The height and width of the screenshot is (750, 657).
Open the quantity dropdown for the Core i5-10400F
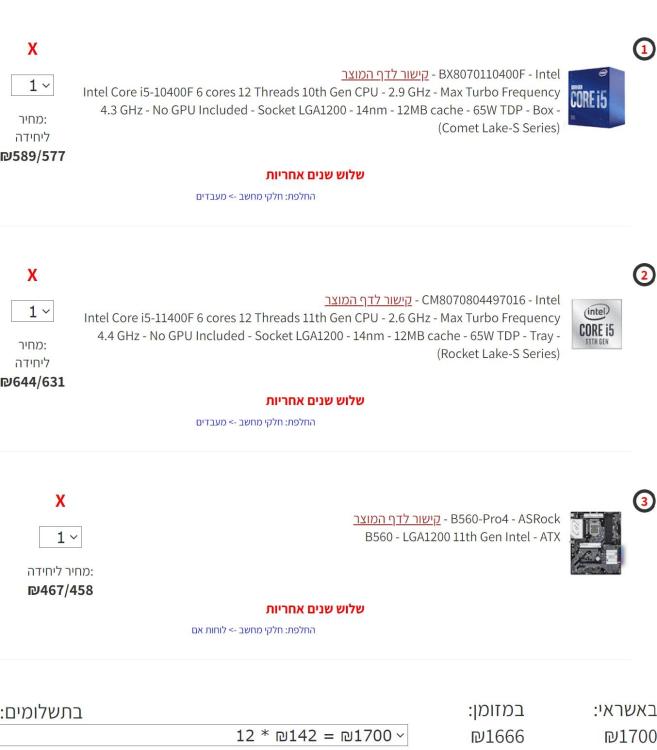(33, 88)
